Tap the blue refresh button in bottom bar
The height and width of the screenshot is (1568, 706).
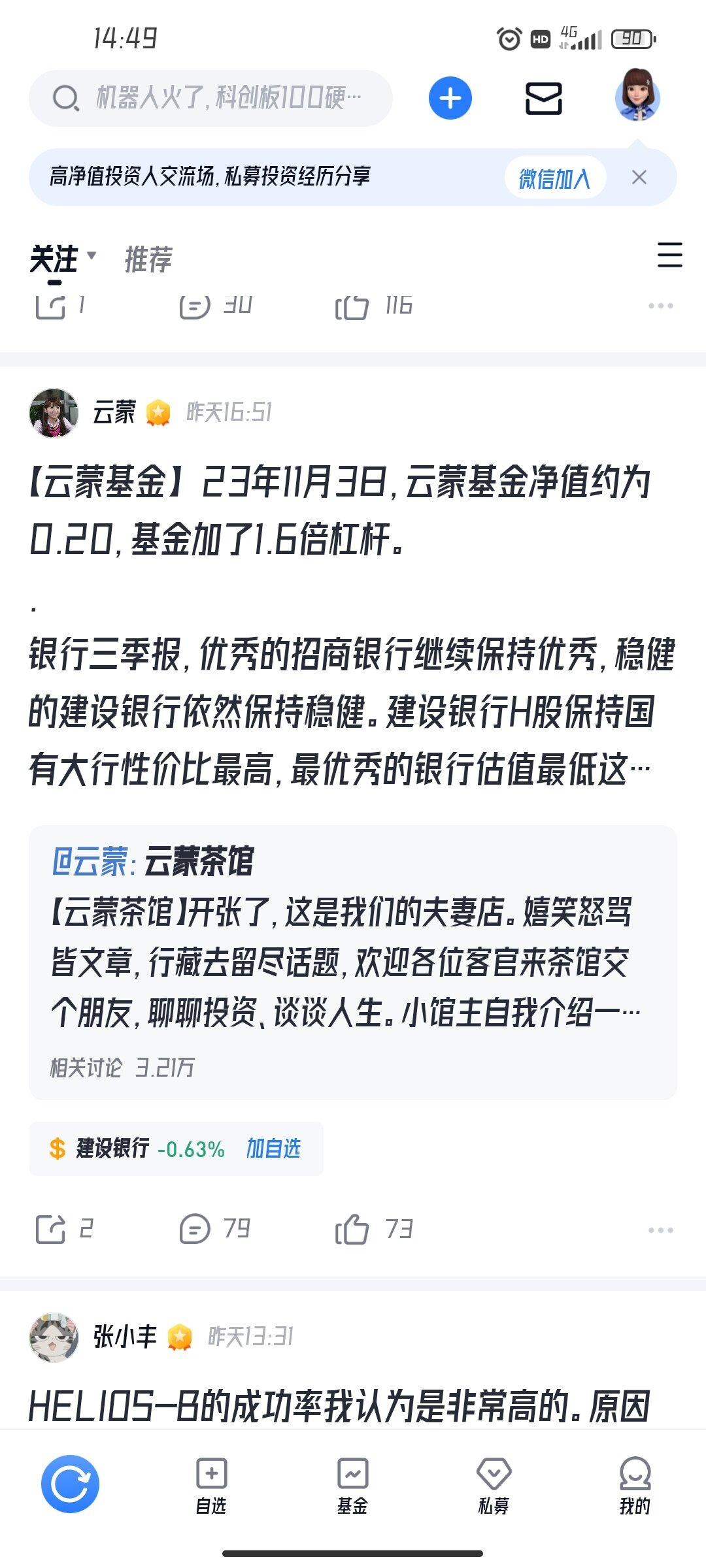[x=70, y=1484]
